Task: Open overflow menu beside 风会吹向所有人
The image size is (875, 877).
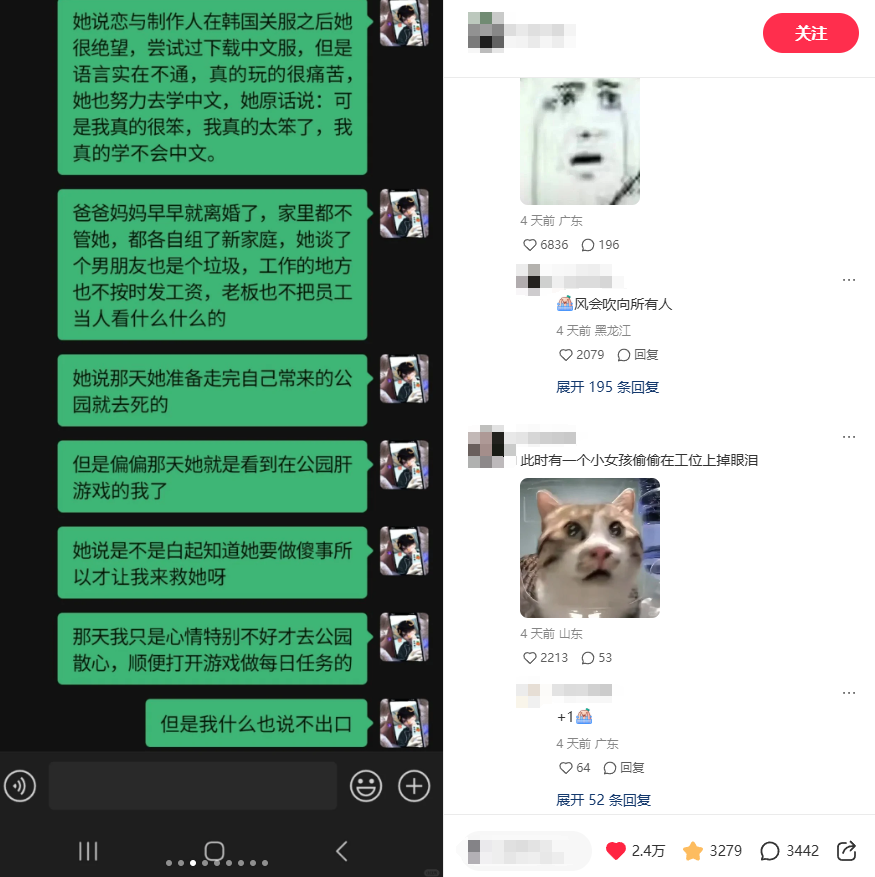Action: point(849,280)
